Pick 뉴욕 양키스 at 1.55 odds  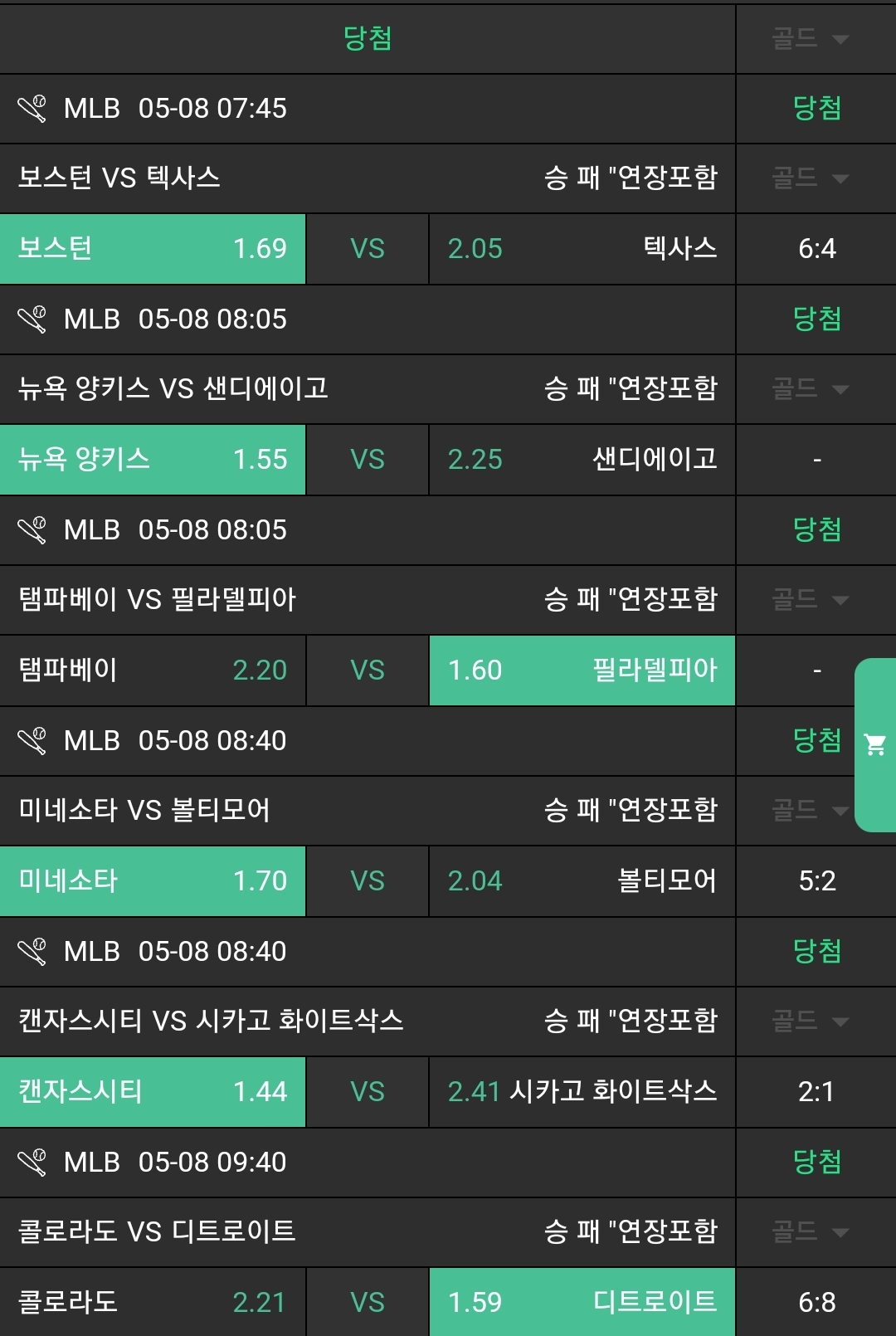153,460
